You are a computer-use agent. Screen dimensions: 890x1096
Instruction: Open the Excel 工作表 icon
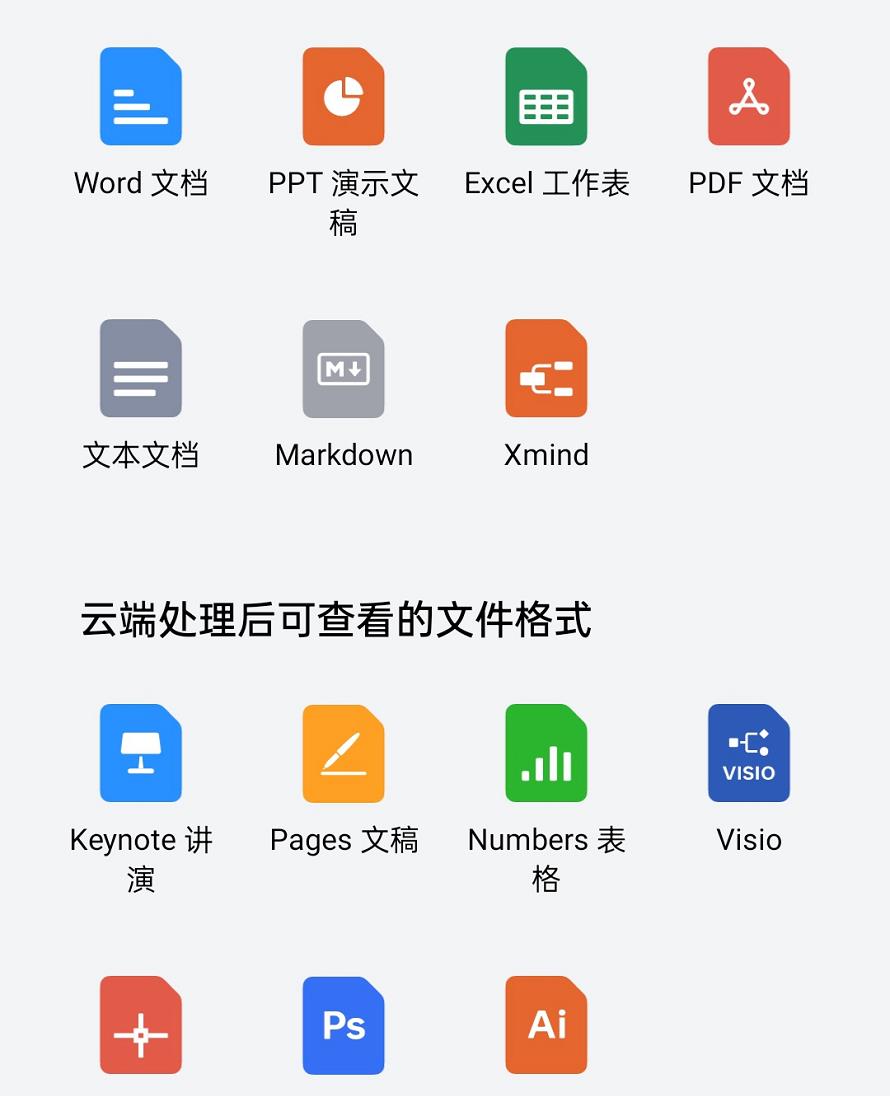point(546,95)
